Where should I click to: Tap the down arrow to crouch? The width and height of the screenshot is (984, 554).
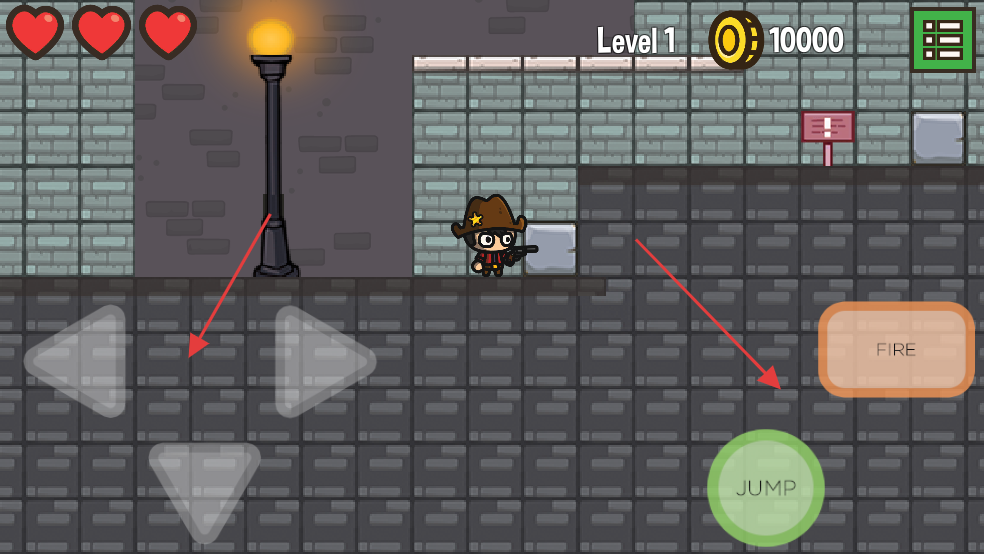(204, 484)
